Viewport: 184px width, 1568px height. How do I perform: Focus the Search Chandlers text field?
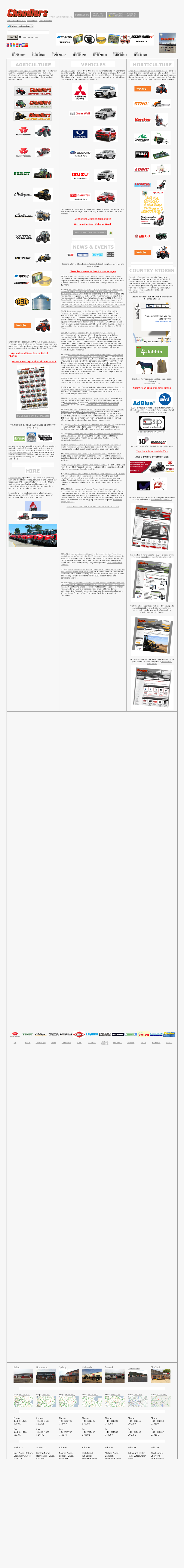[x=36, y=37]
